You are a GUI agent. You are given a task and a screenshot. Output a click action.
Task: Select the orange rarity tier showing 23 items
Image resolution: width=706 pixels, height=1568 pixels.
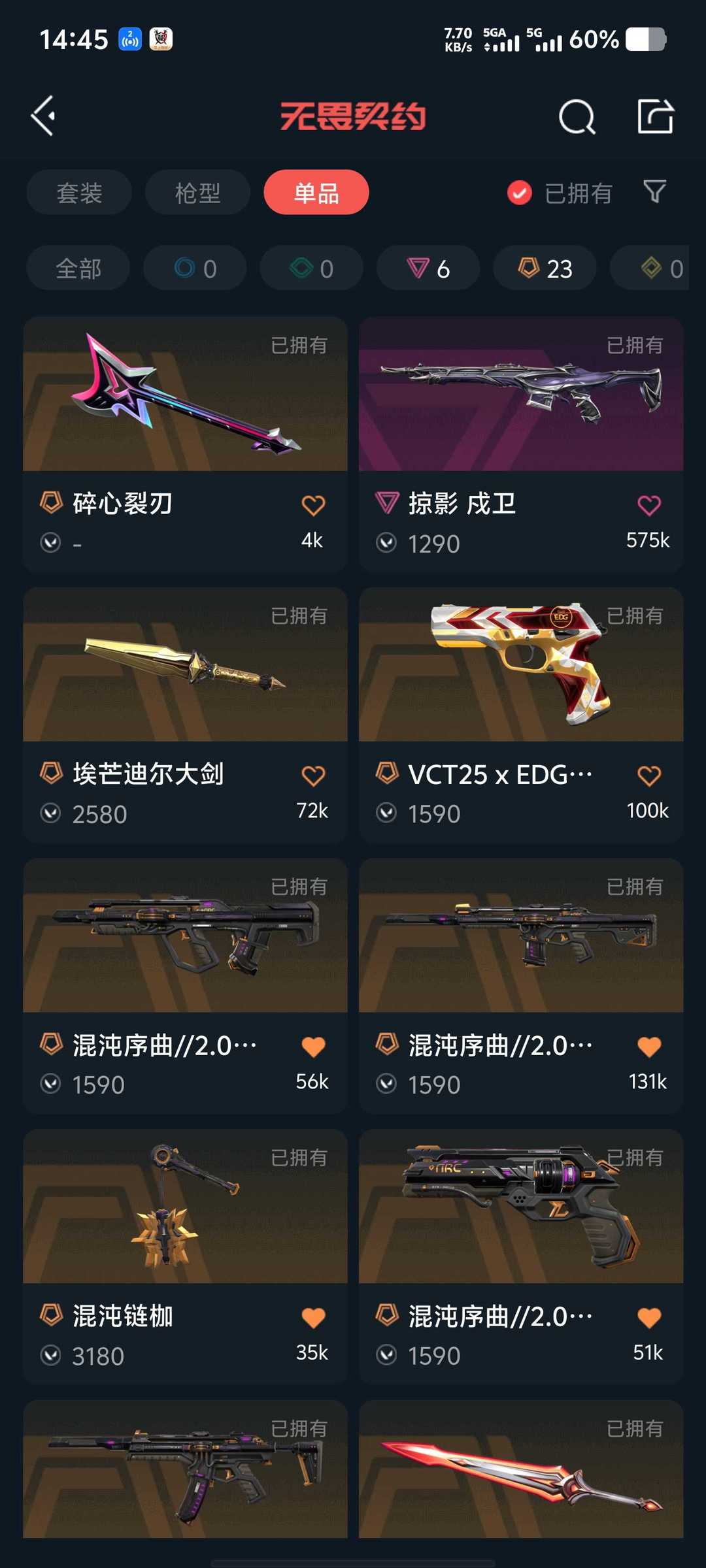tap(544, 268)
